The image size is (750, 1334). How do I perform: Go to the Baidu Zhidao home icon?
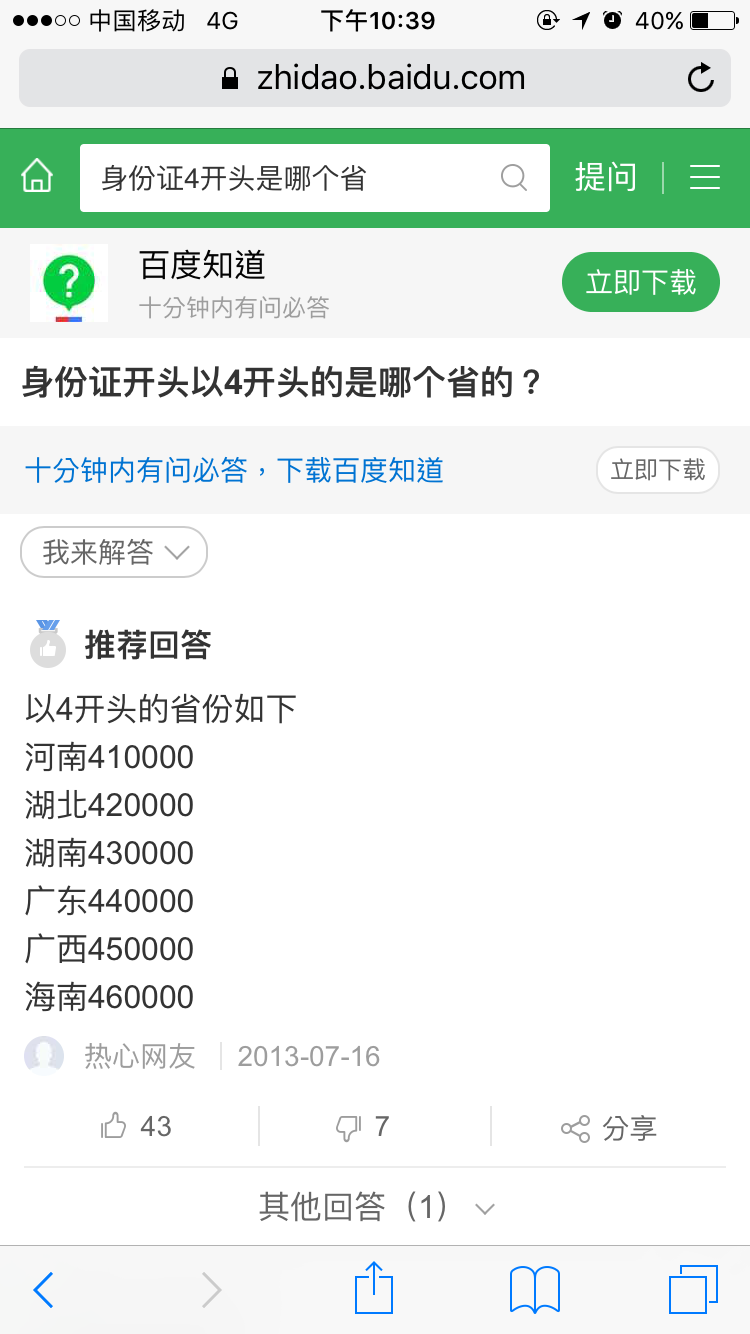click(37, 178)
